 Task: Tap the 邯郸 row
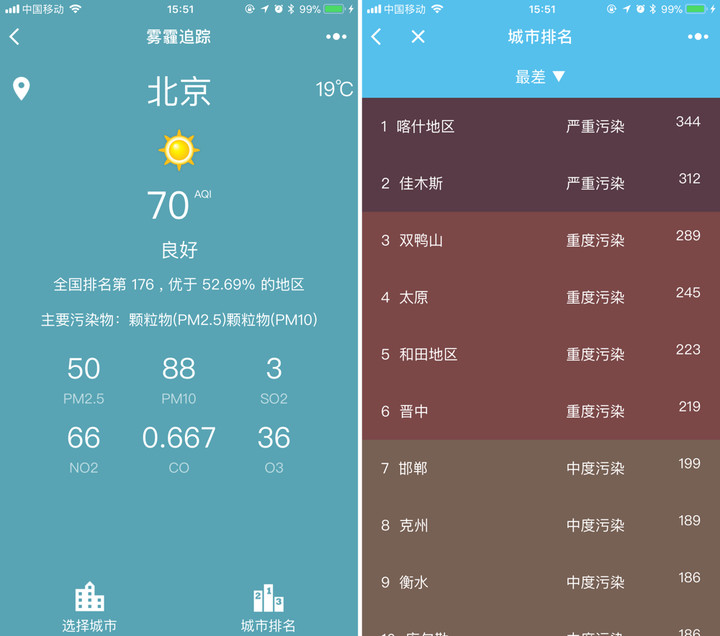[x=540, y=468]
